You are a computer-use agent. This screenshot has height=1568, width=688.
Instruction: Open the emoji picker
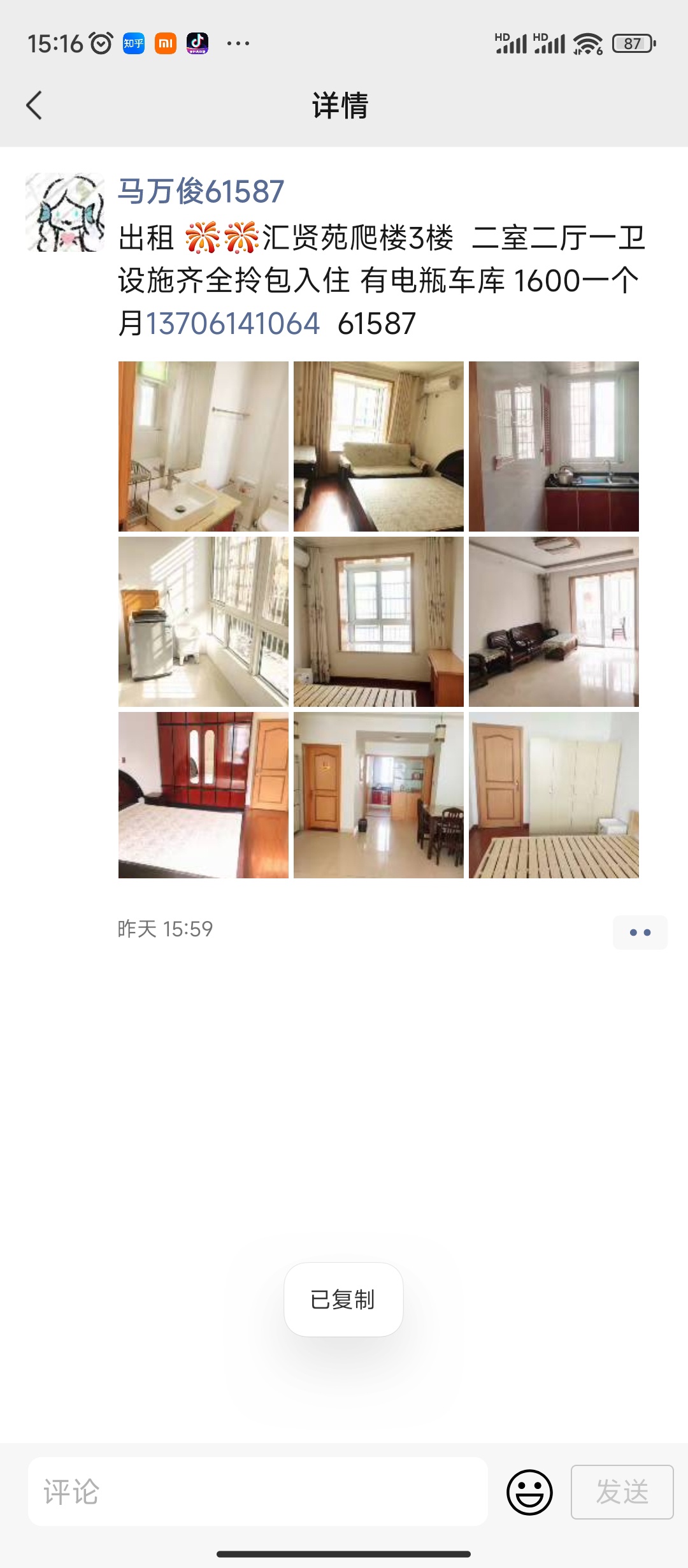[x=529, y=1492]
